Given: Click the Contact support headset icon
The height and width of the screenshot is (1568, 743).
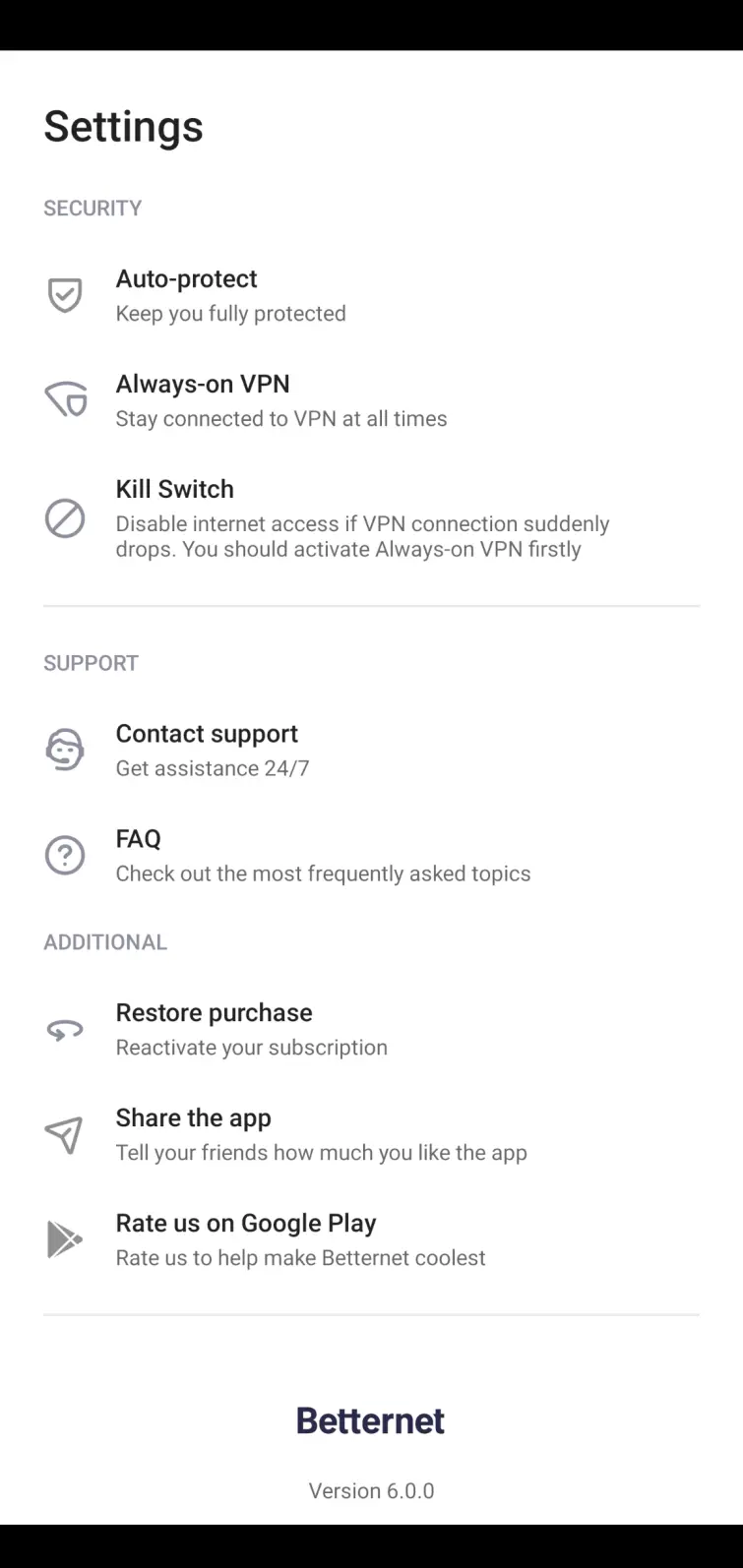Looking at the screenshot, I should pyautogui.click(x=65, y=750).
